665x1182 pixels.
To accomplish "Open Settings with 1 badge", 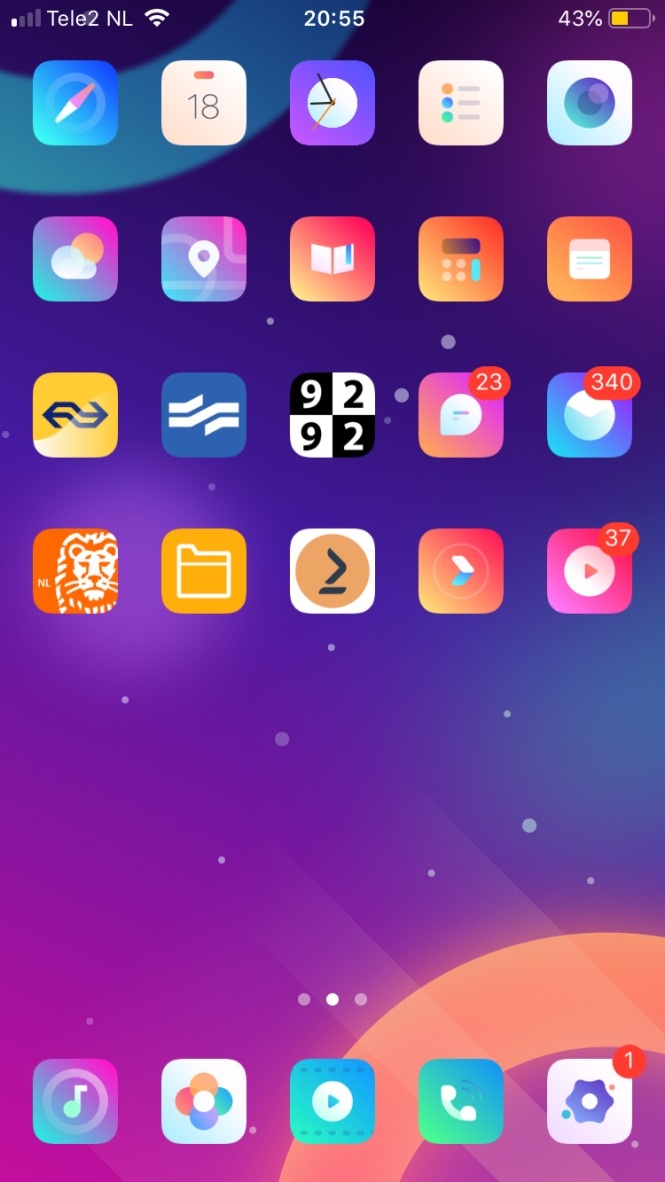I will click(x=590, y=1101).
